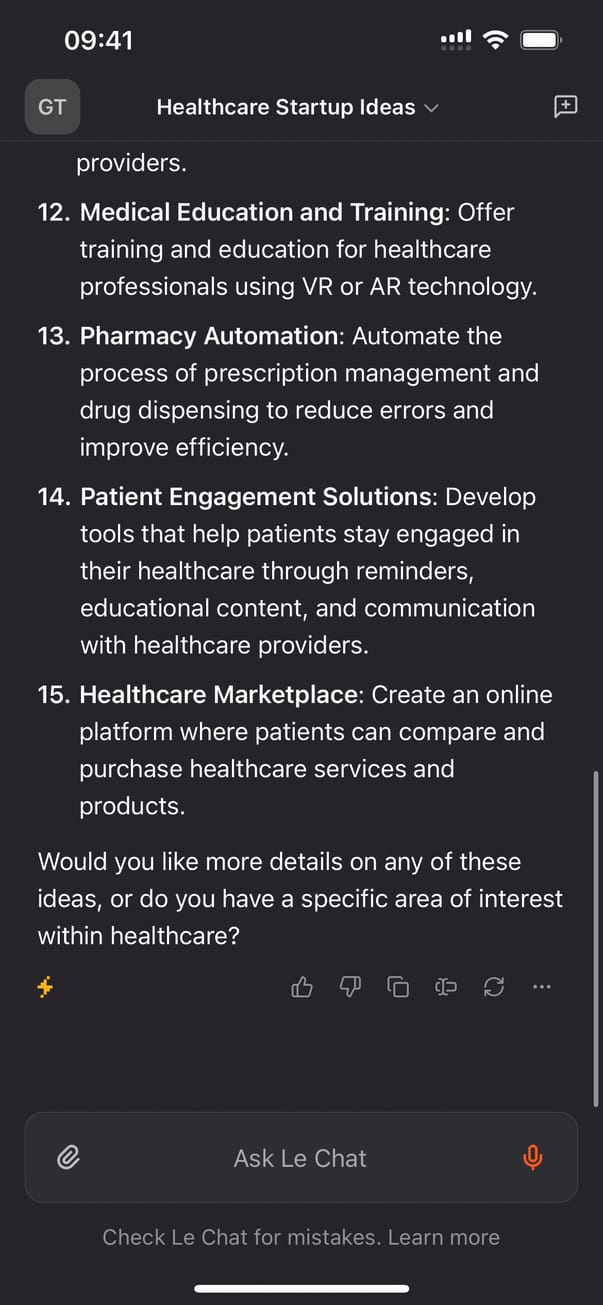Open the three-dot more options under the response
The height and width of the screenshot is (1305, 603).
(542, 988)
